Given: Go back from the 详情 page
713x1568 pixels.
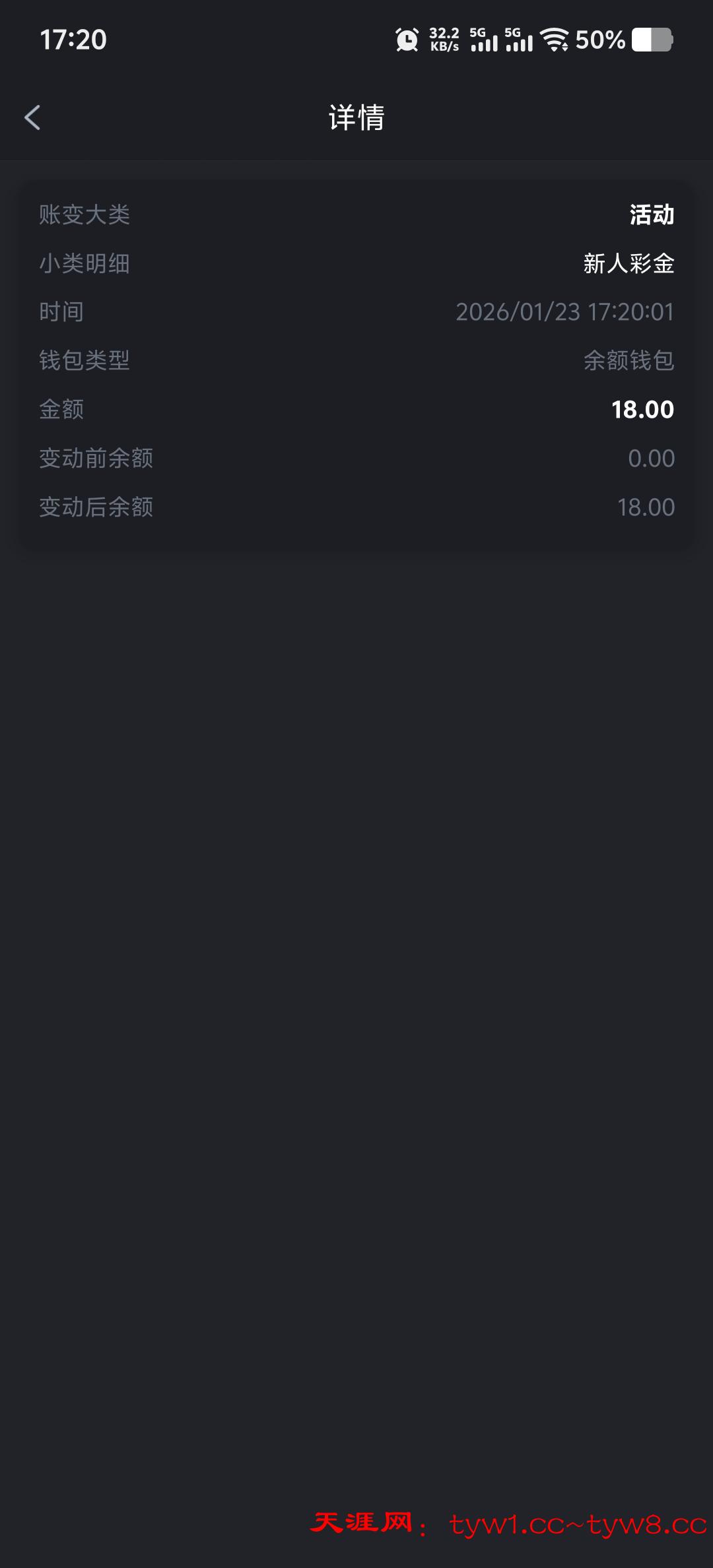Looking at the screenshot, I should coord(32,118).
